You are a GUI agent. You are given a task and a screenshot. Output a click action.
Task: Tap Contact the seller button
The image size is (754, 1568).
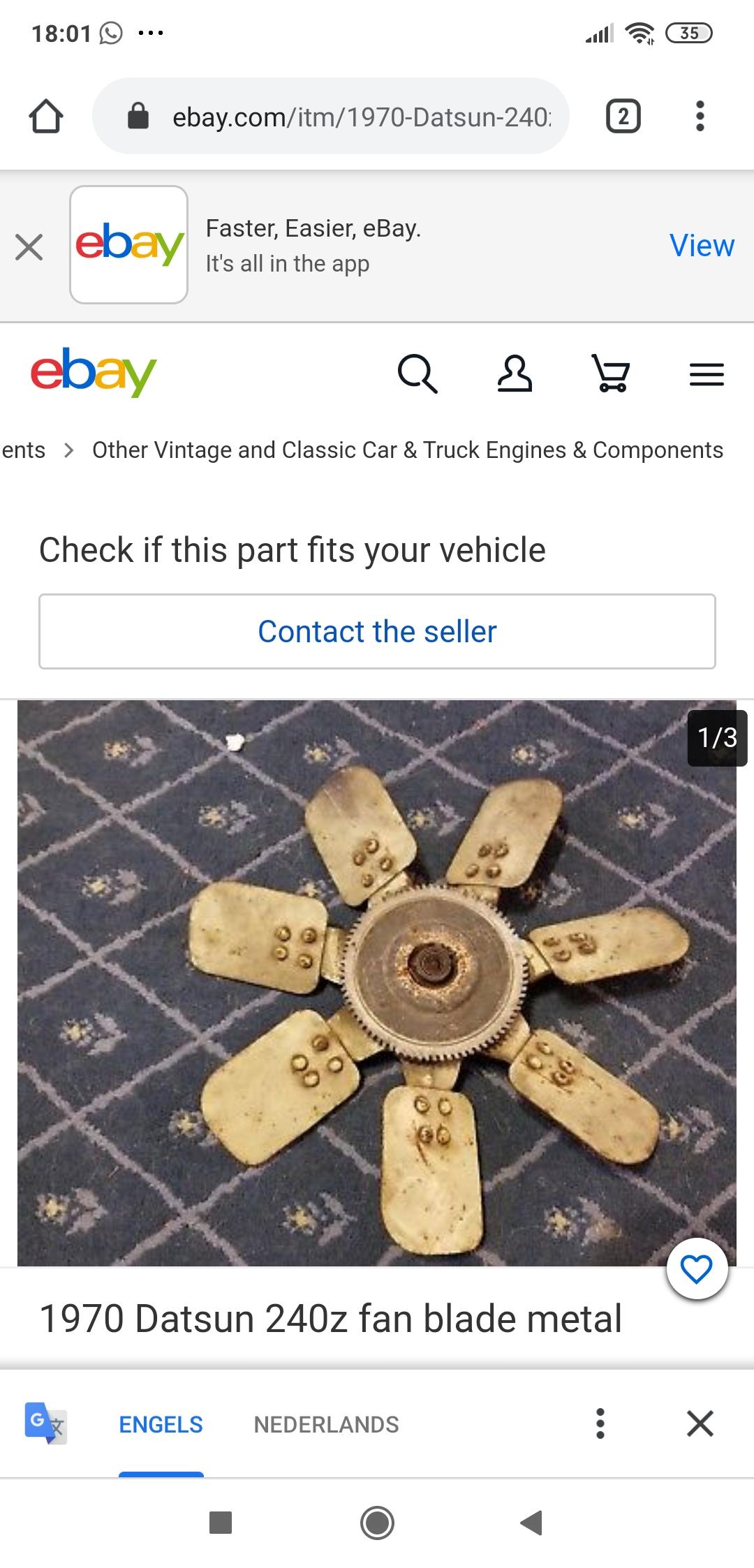tap(377, 631)
